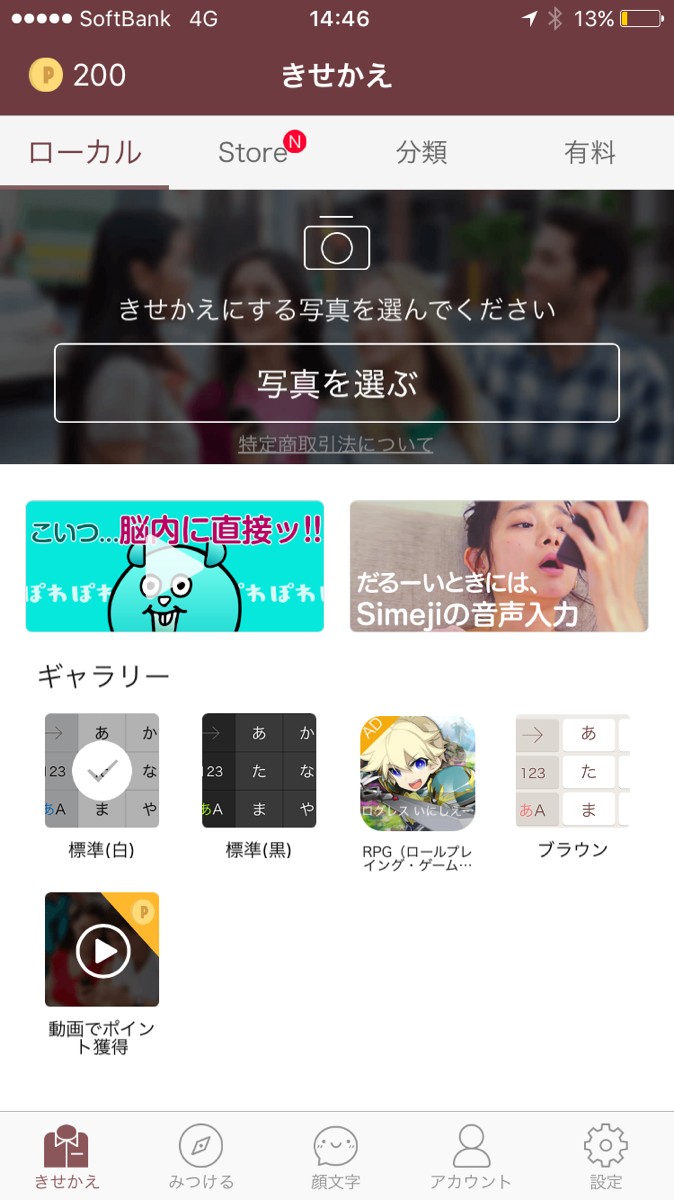
Task: Select the ローカル tab
Action: (85, 153)
